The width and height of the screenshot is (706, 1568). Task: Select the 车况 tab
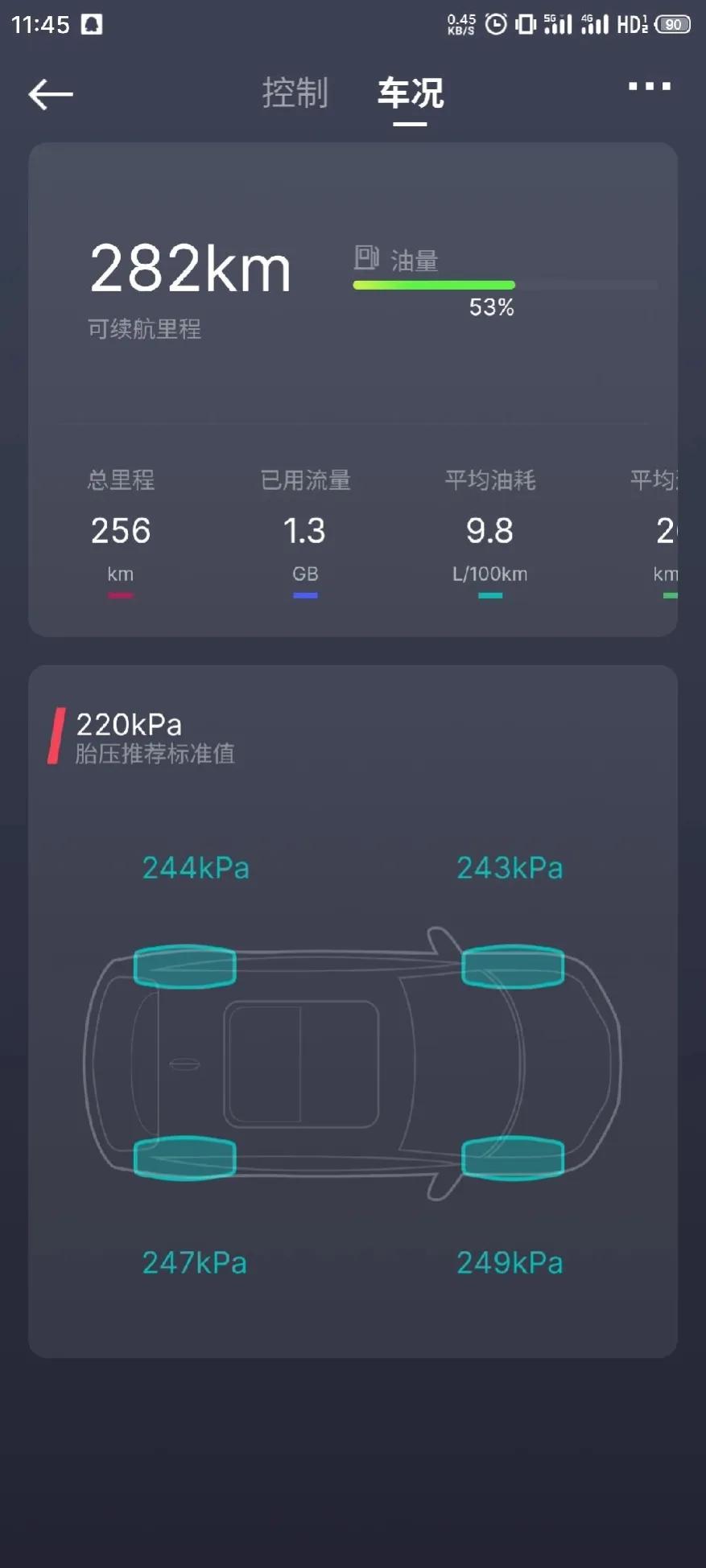click(411, 93)
